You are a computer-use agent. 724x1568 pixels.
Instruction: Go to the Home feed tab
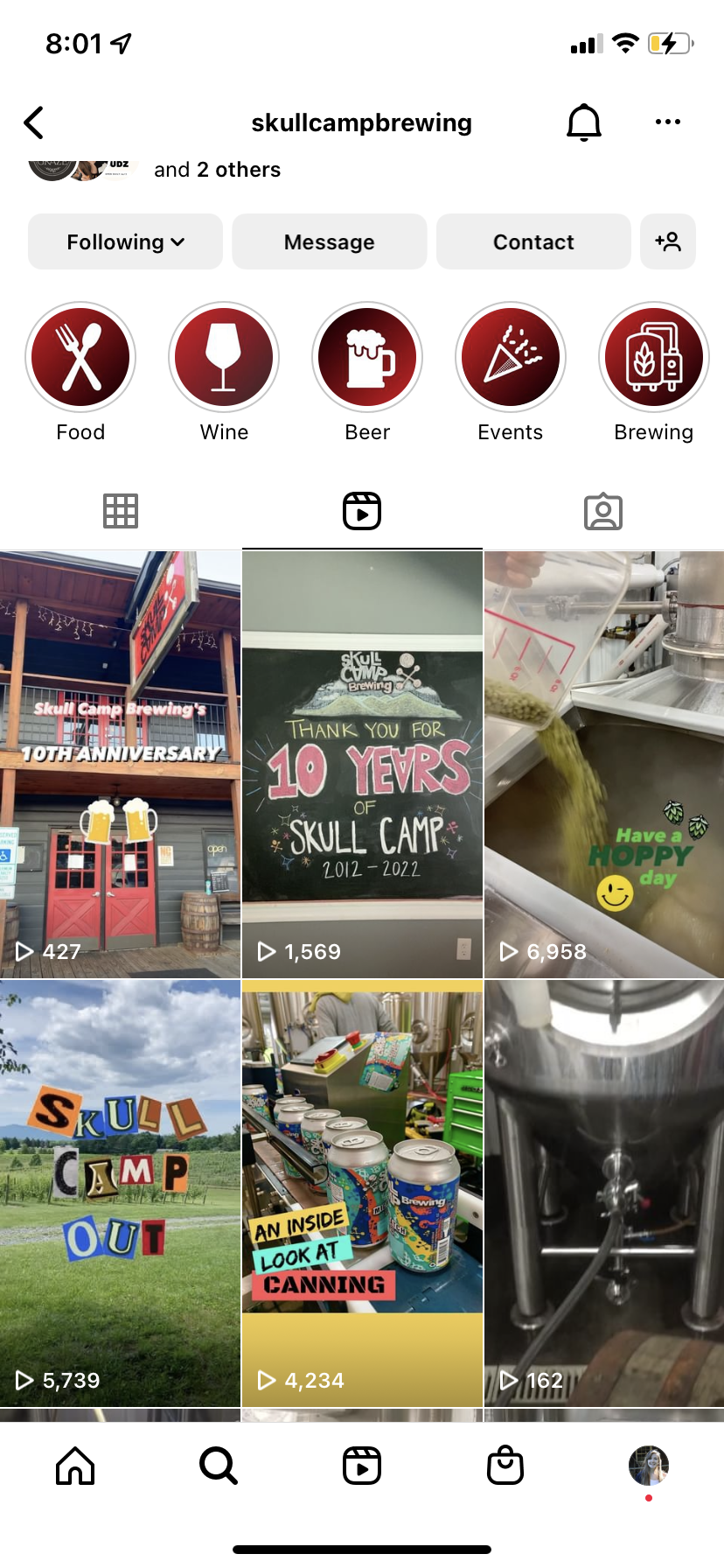pos(75,1465)
